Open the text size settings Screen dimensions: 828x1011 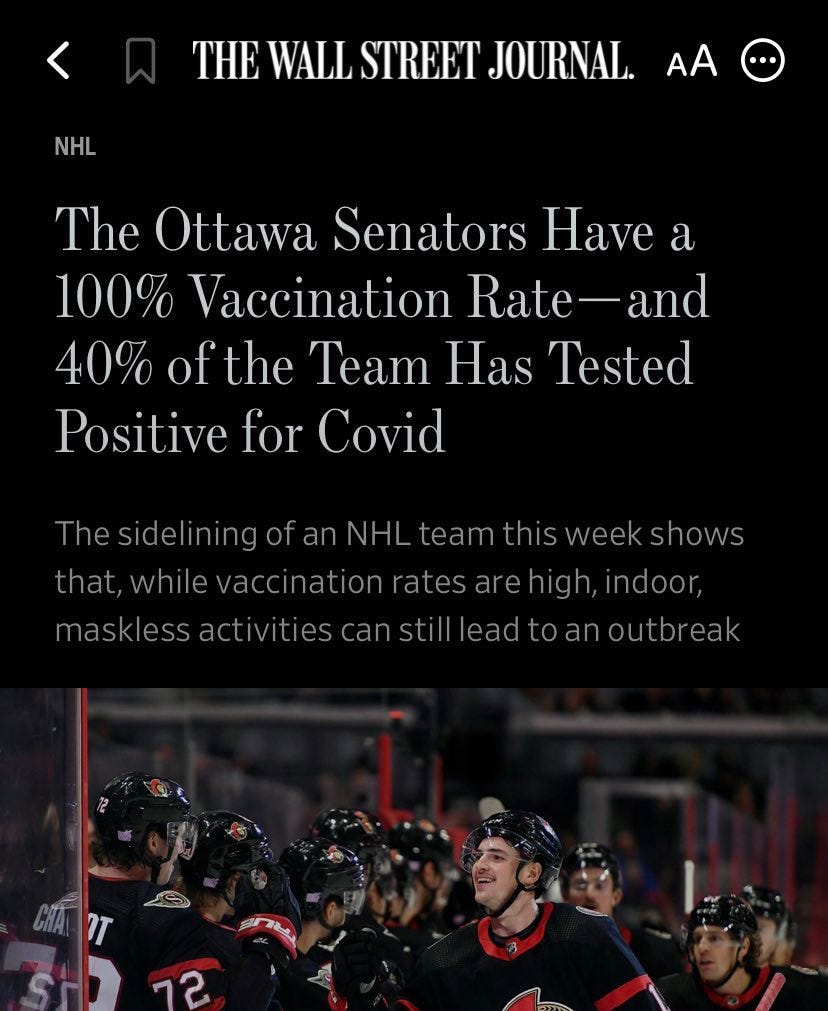pos(692,62)
